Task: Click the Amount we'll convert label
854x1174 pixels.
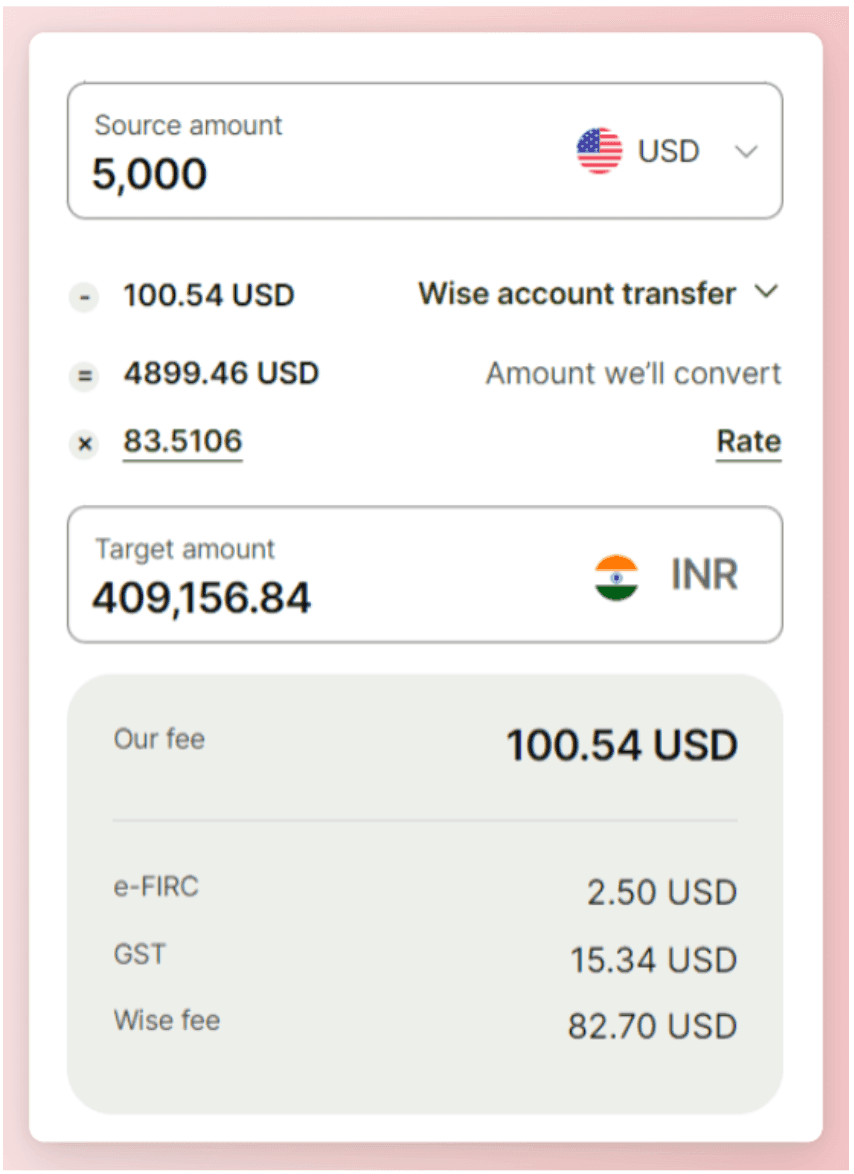Action: [632, 373]
